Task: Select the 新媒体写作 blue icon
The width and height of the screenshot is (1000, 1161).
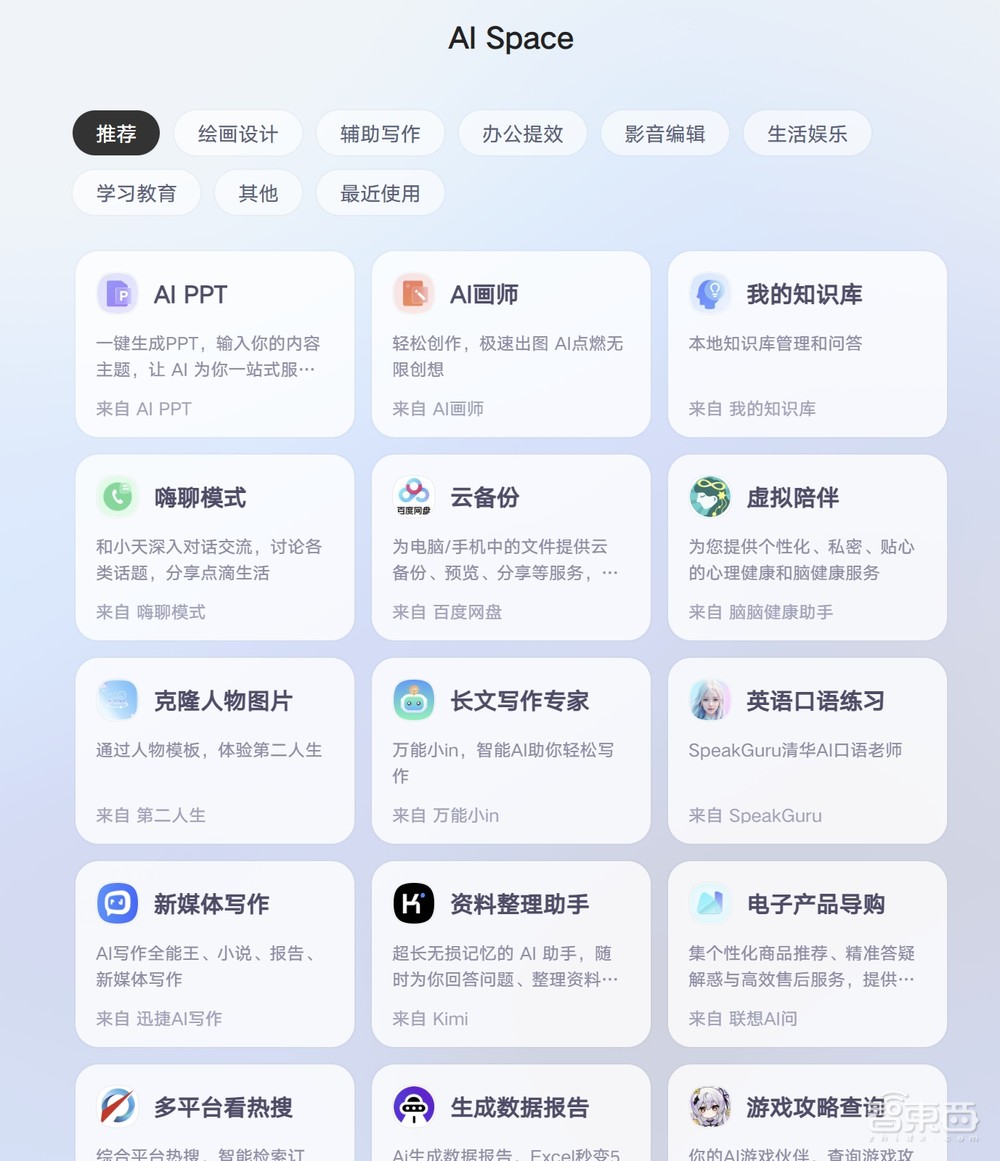Action: point(117,903)
